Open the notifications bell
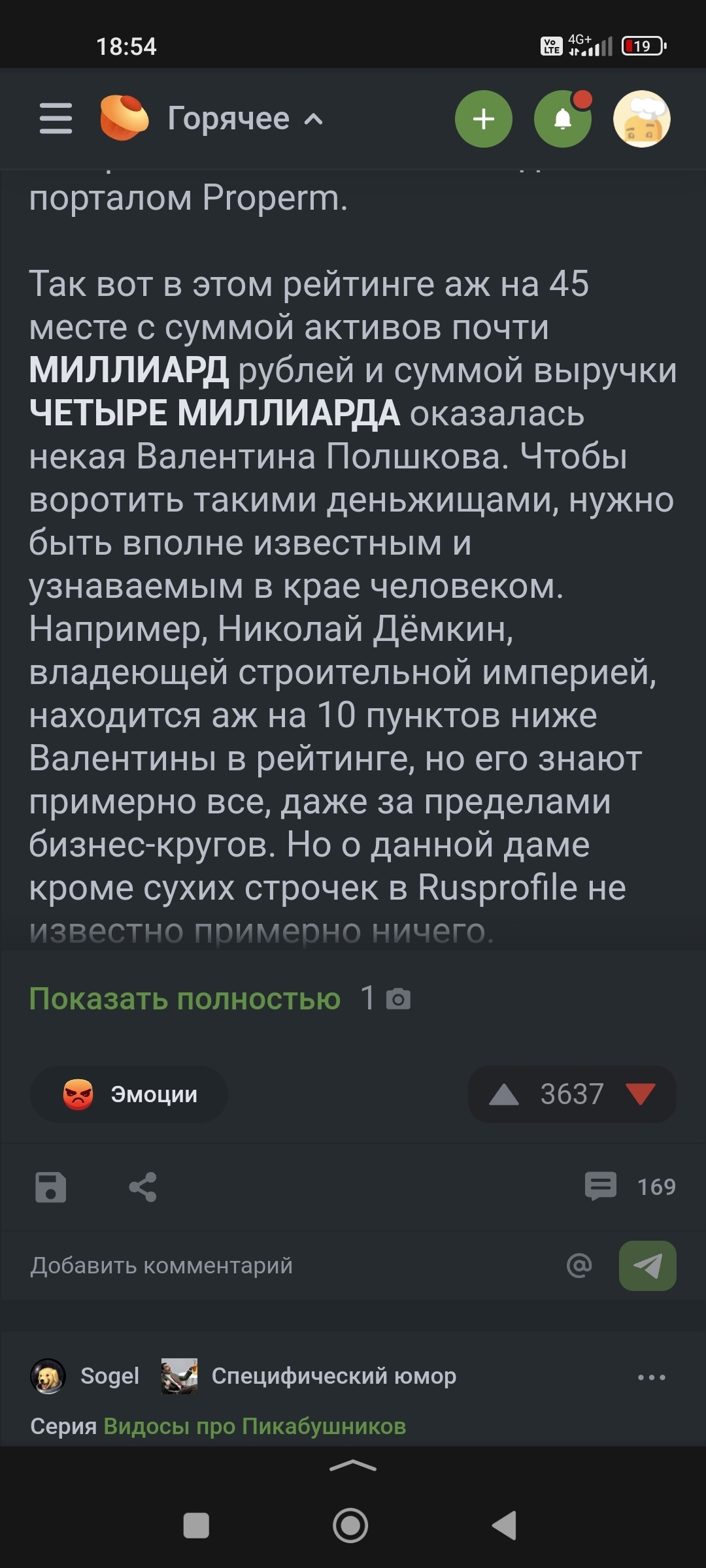Screen dimensions: 706x1568 coord(562,119)
